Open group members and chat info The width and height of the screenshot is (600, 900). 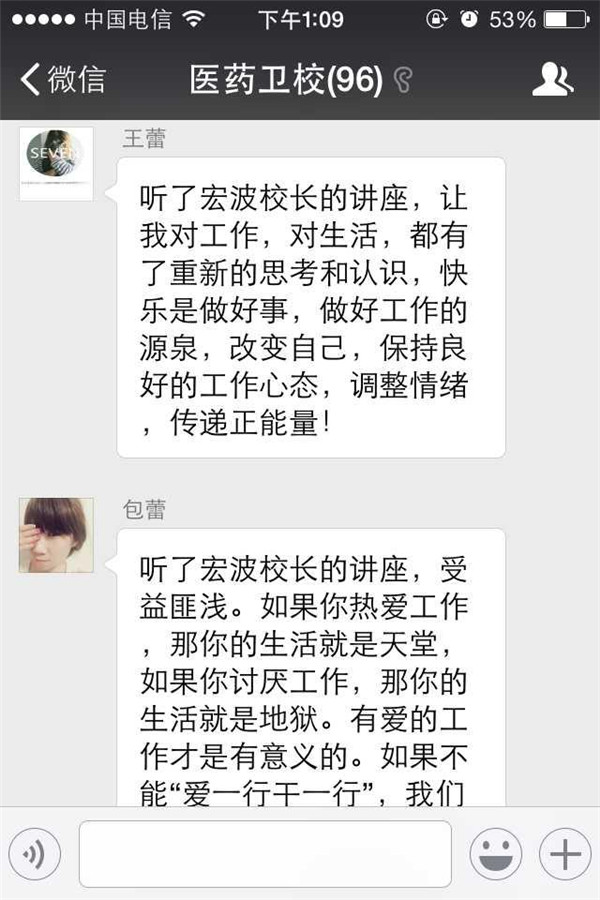tap(552, 80)
